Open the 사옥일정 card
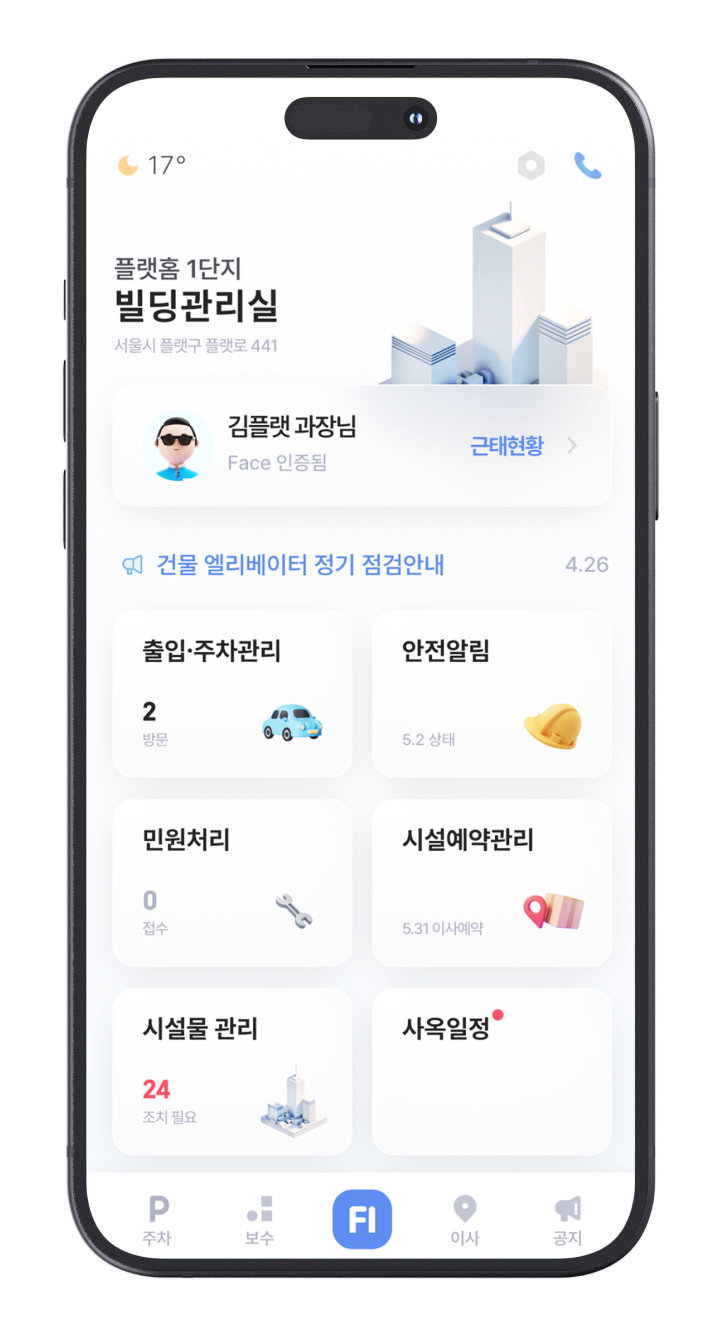 (491, 1071)
